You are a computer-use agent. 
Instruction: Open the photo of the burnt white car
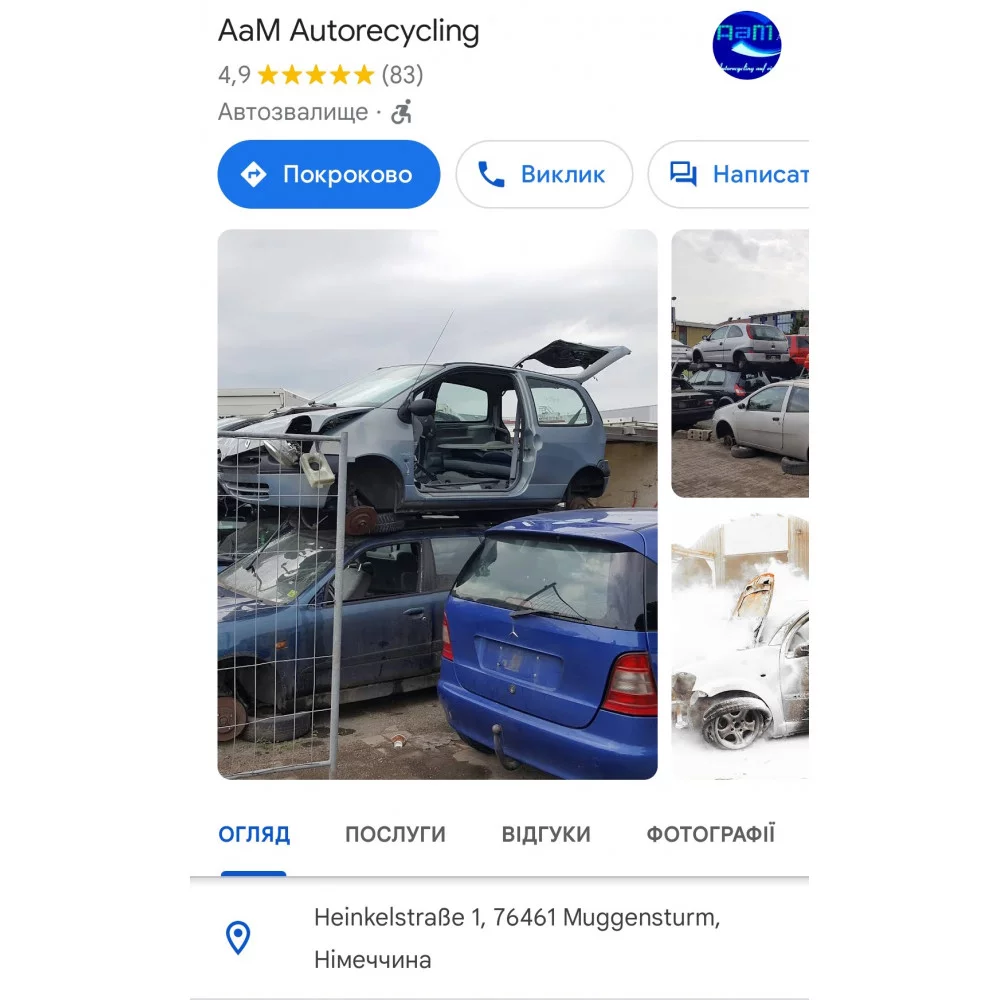(740, 646)
